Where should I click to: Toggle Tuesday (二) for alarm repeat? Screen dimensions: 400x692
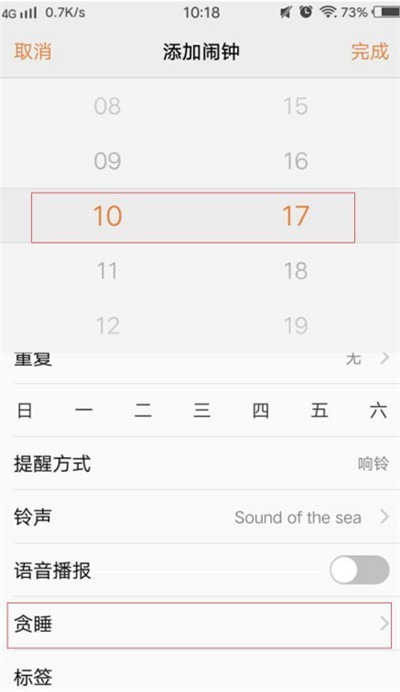[x=143, y=410]
